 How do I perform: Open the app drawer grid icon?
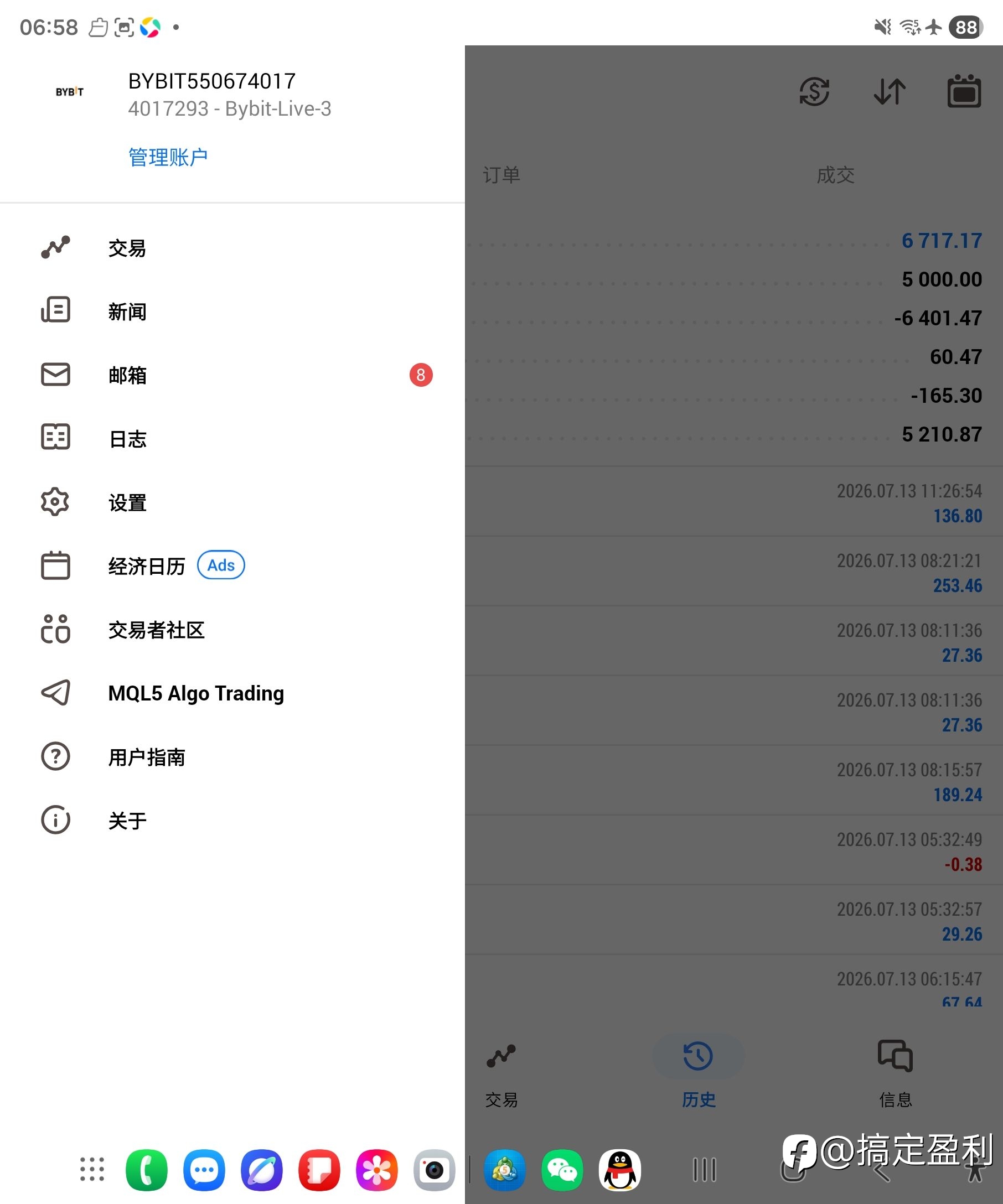point(92,1170)
